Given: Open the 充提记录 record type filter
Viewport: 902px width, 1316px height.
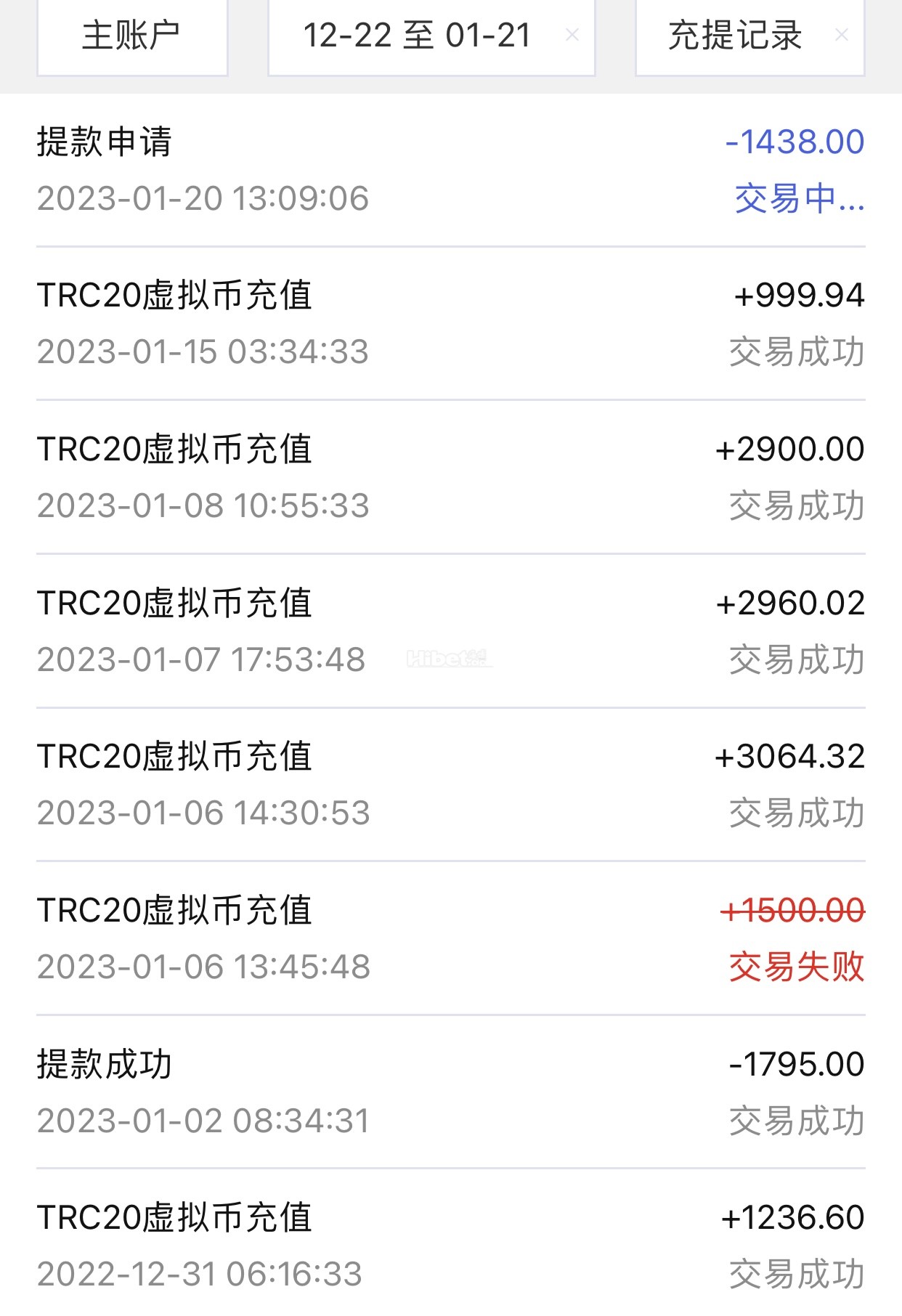Looking at the screenshot, I should pos(734,36).
